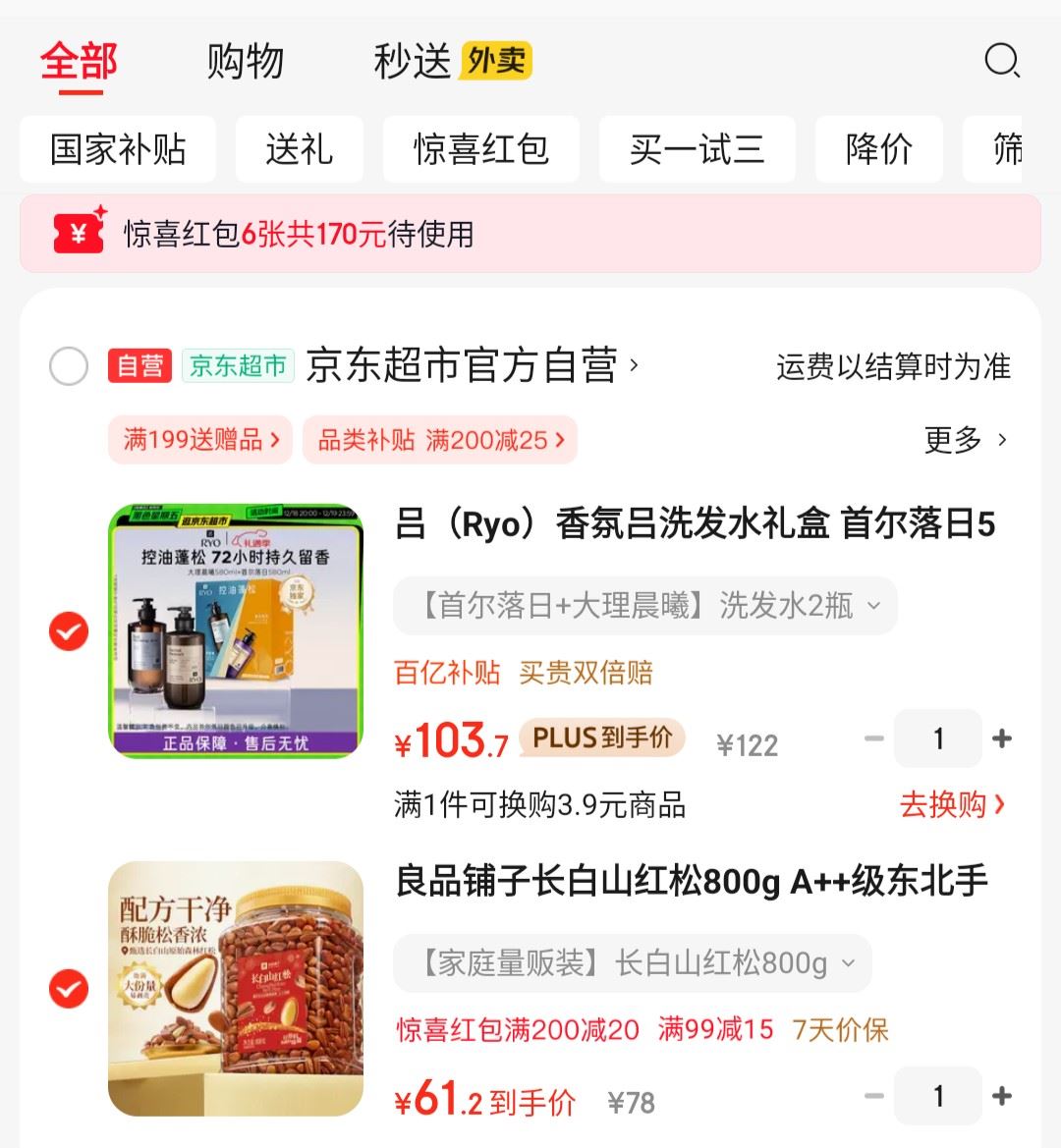1061x1148 pixels.
Task: Select all items from 京东超市官方自营
Action: pos(69,367)
